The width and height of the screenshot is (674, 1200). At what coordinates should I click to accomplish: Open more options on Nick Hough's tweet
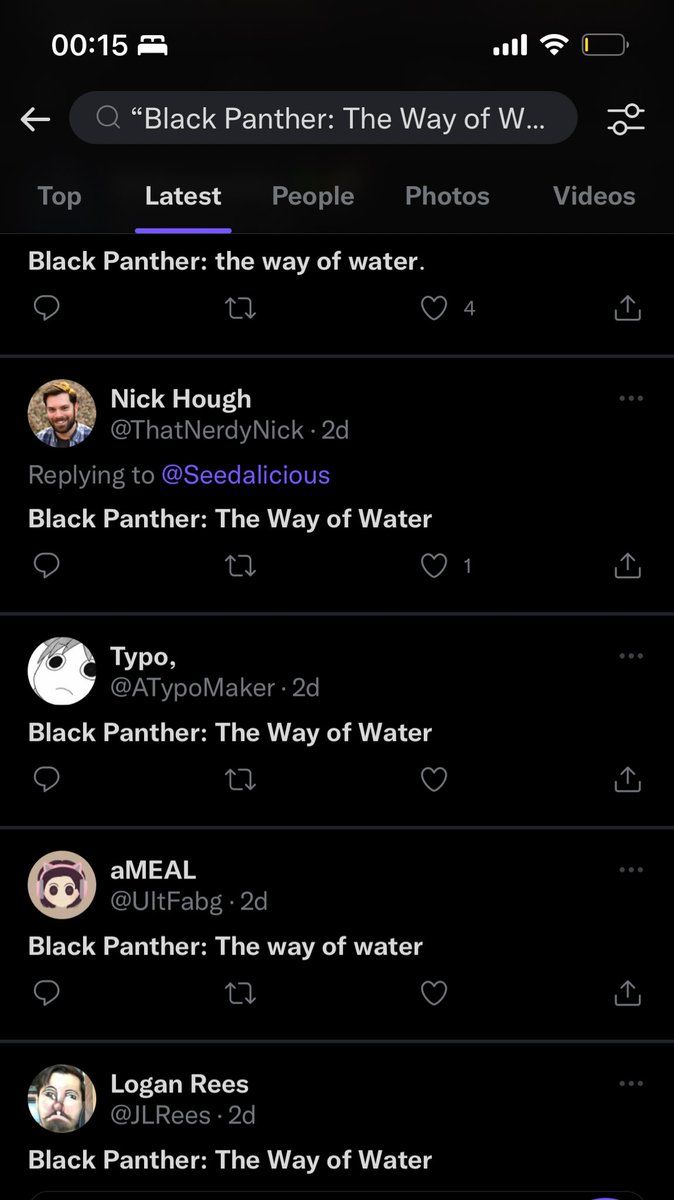(x=631, y=399)
